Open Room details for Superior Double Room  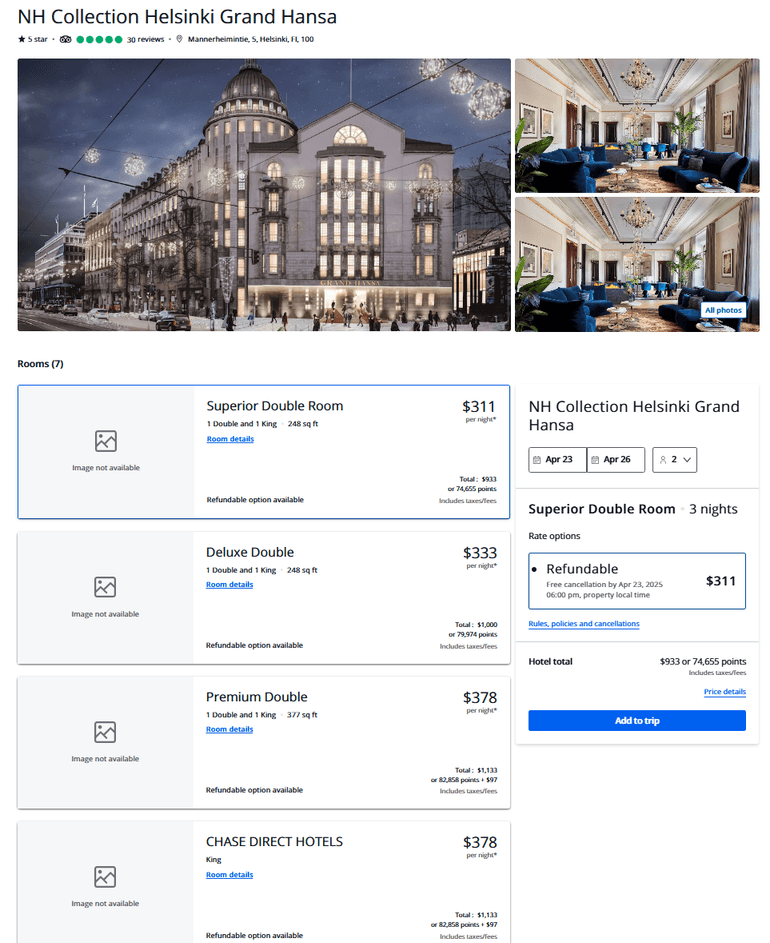tap(230, 439)
